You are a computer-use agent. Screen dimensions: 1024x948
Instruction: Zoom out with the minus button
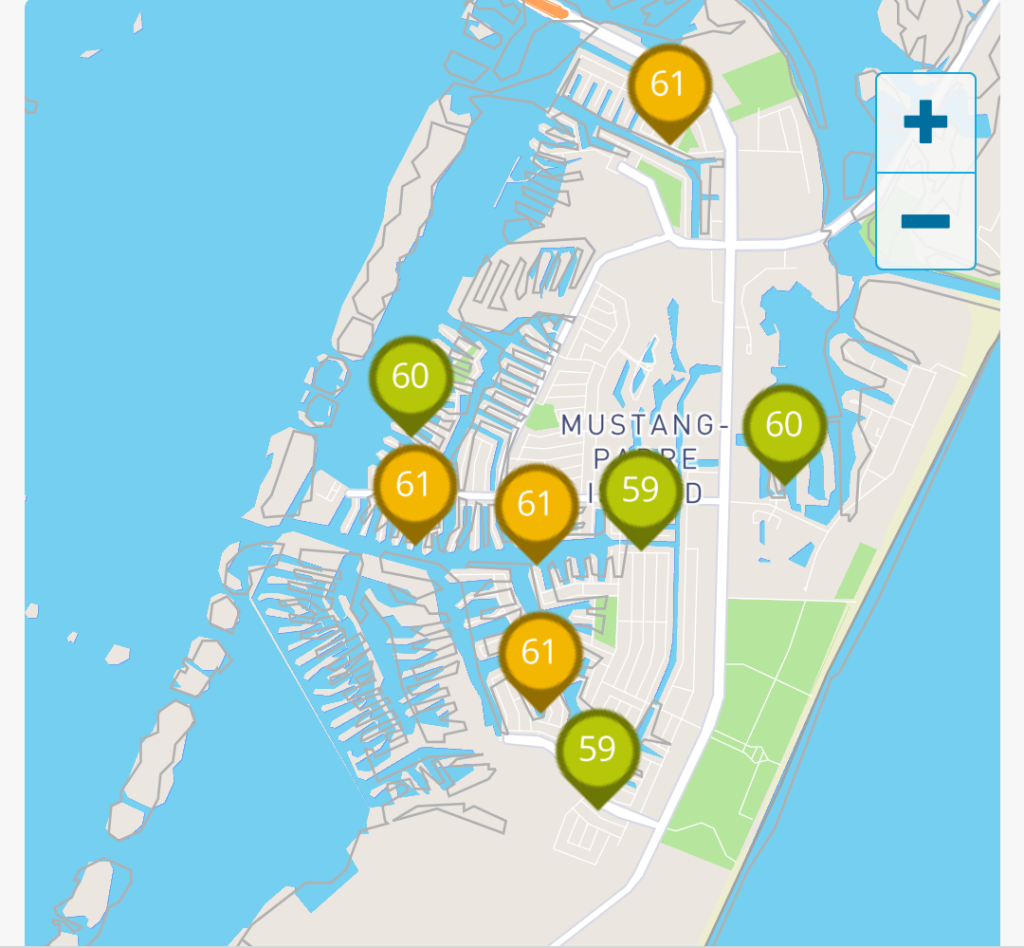925,221
